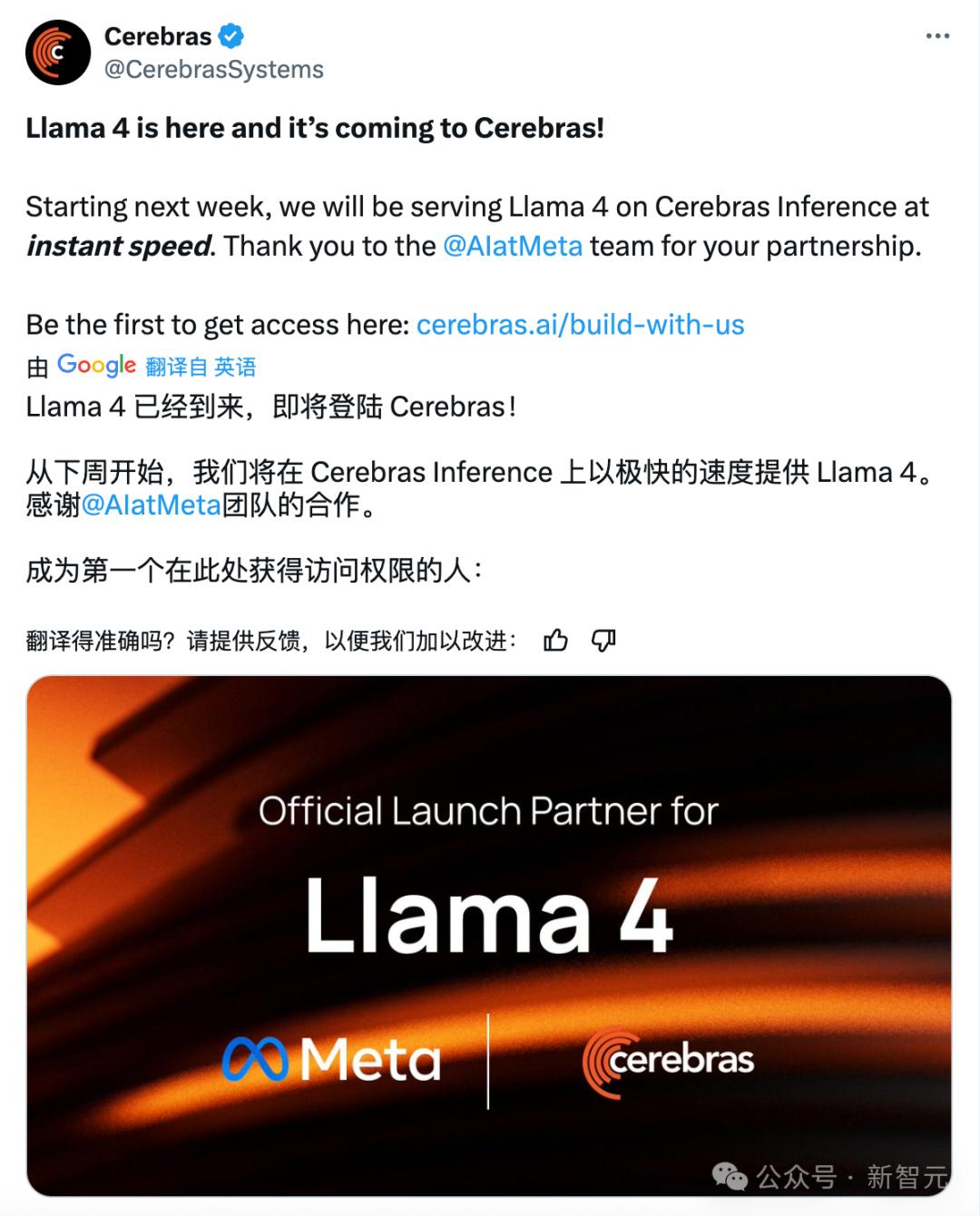Open @AIatMeta mention in the English text
This screenshot has width=980, height=1216.
coord(513,246)
